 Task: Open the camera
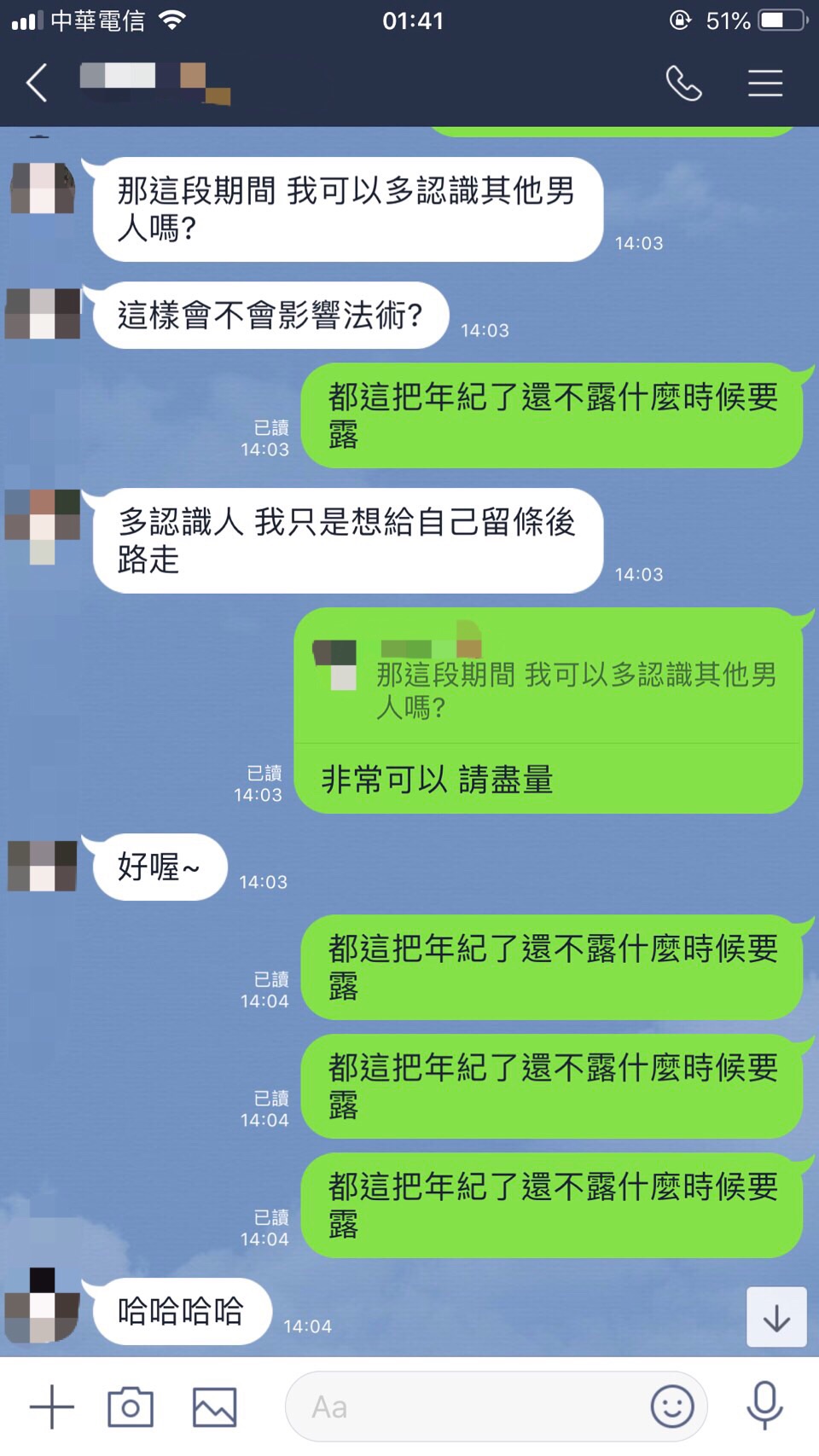(x=131, y=1407)
